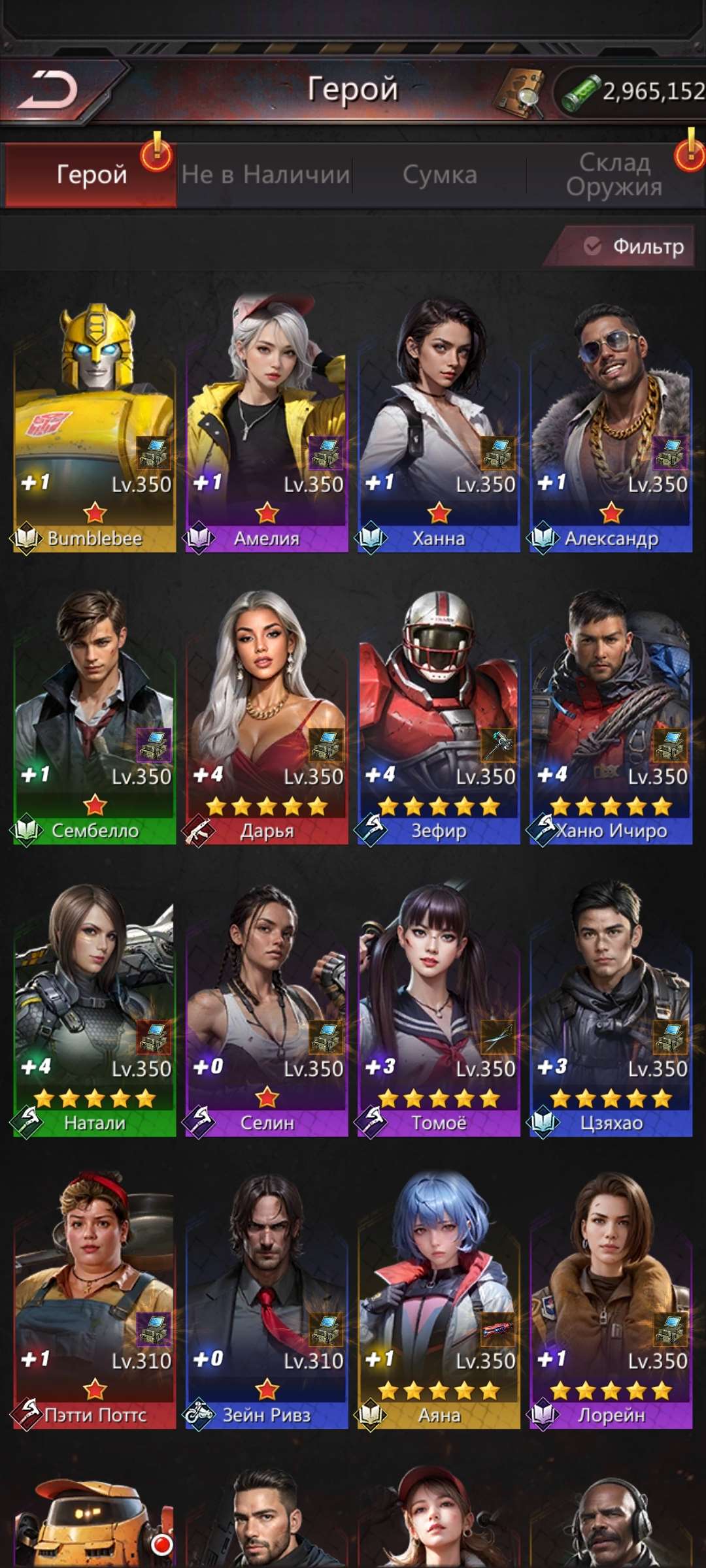
Task: Open the Дарья hero card
Action: (267, 717)
